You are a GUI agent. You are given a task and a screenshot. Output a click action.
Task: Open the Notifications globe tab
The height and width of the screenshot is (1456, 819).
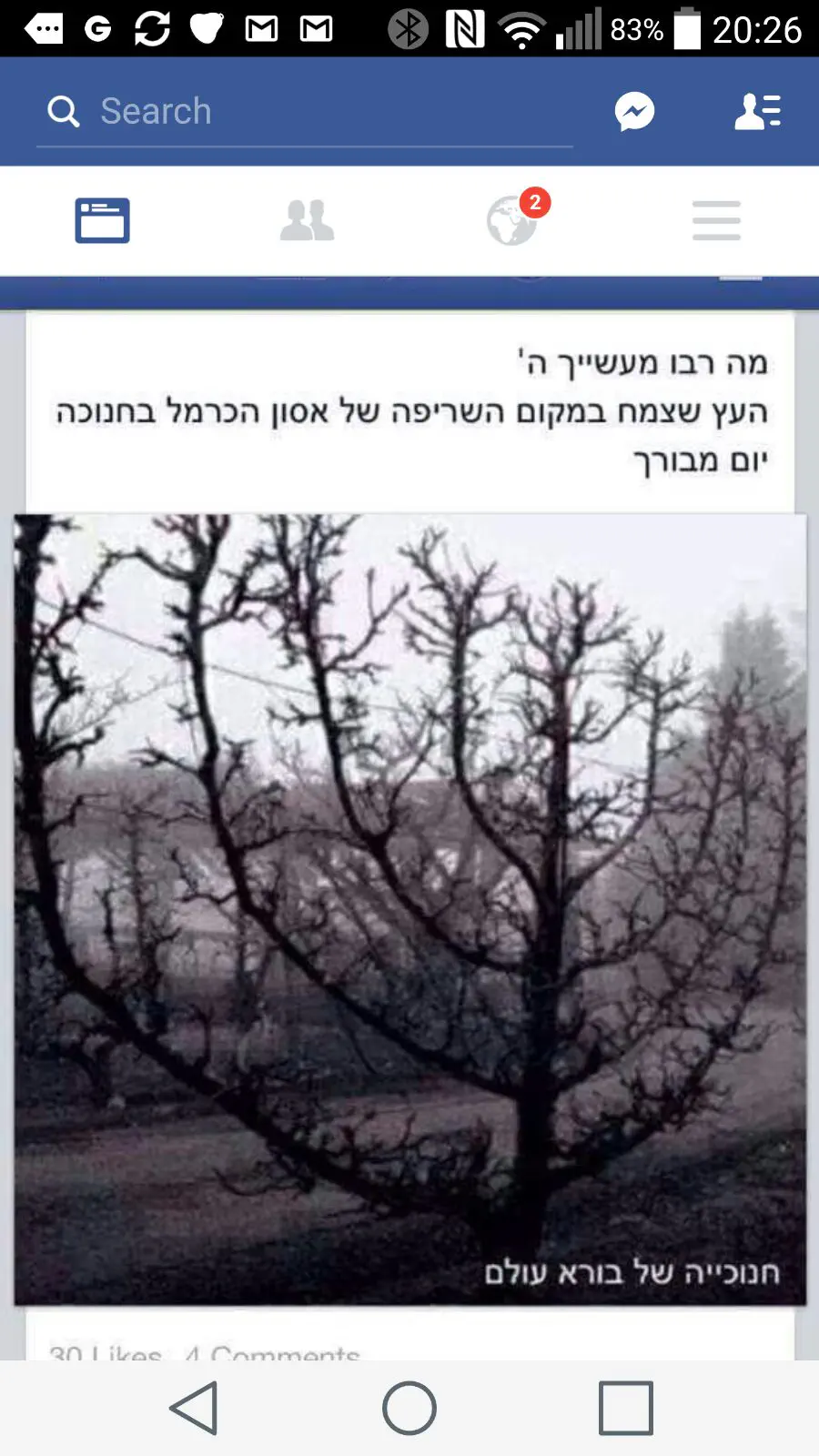tap(512, 221)
